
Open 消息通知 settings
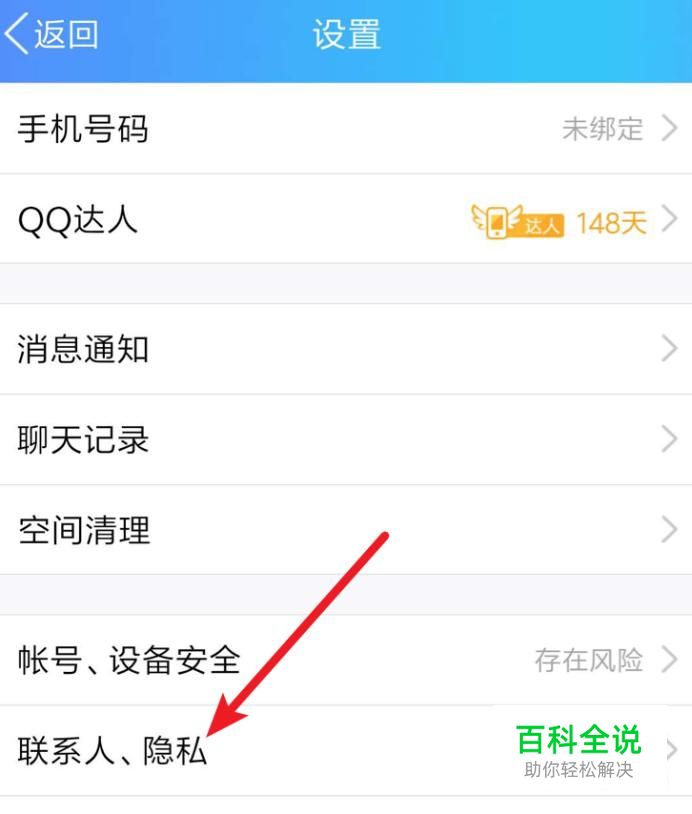click(x=84, y=350)
